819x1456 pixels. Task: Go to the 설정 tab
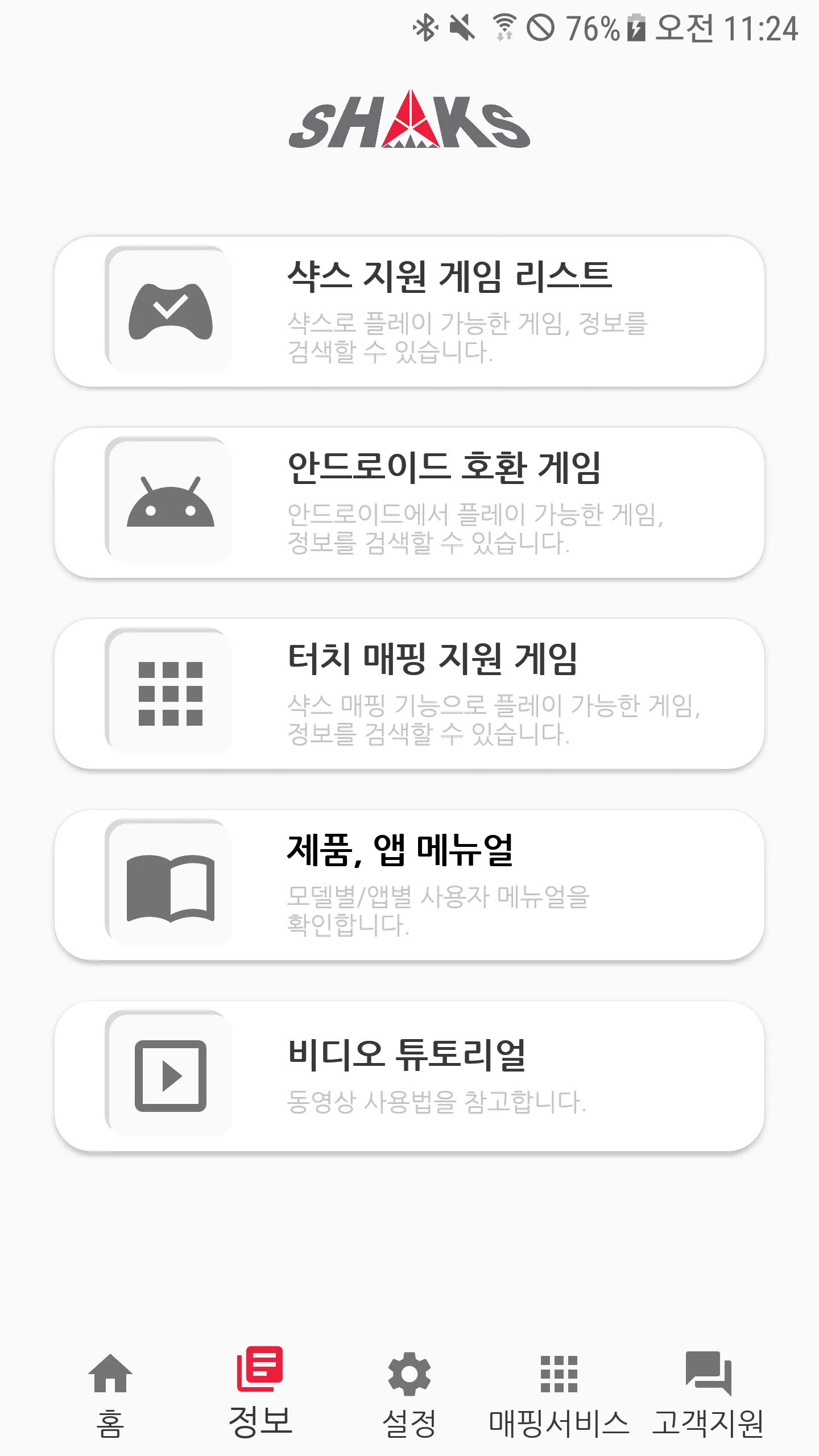[x=409, y=1393]
